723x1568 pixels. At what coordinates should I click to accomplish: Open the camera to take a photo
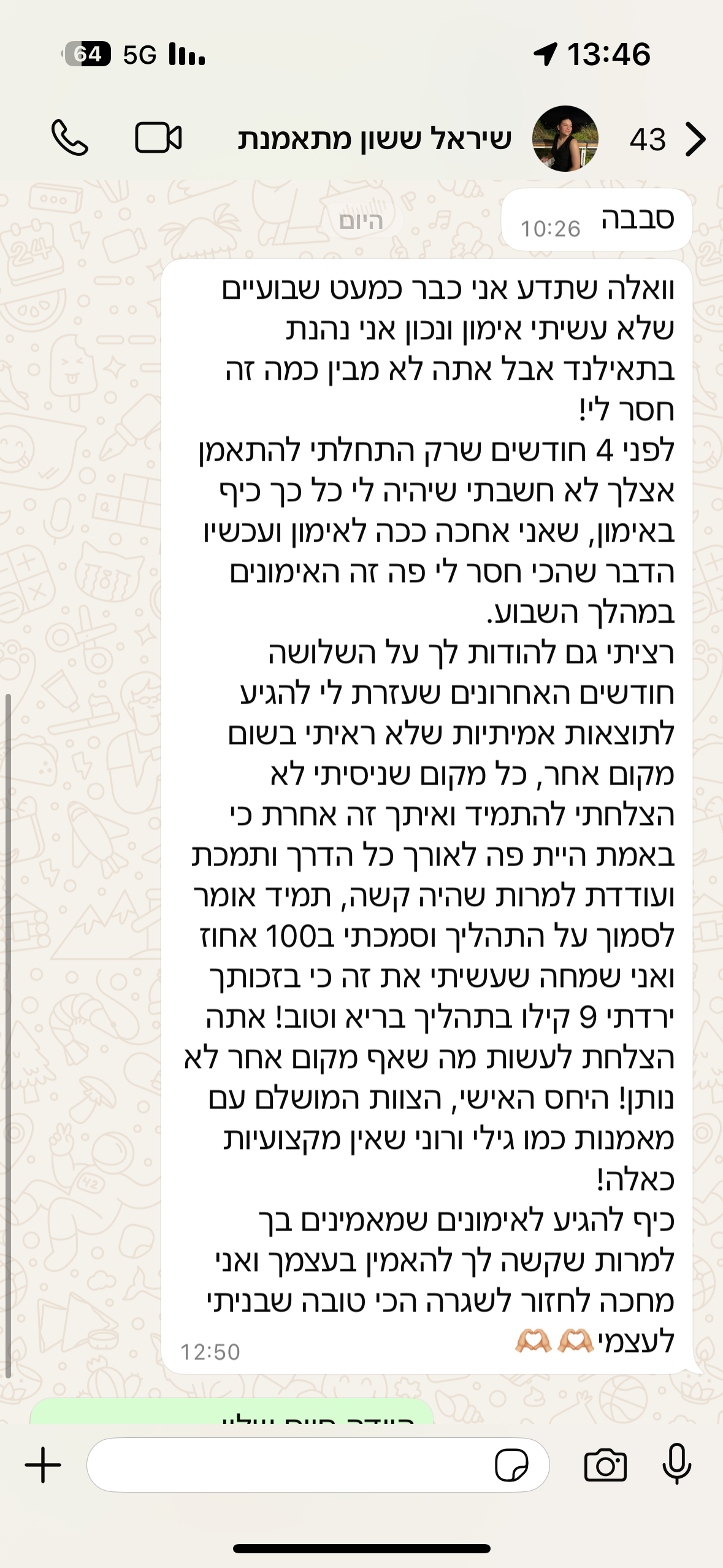605,1465
